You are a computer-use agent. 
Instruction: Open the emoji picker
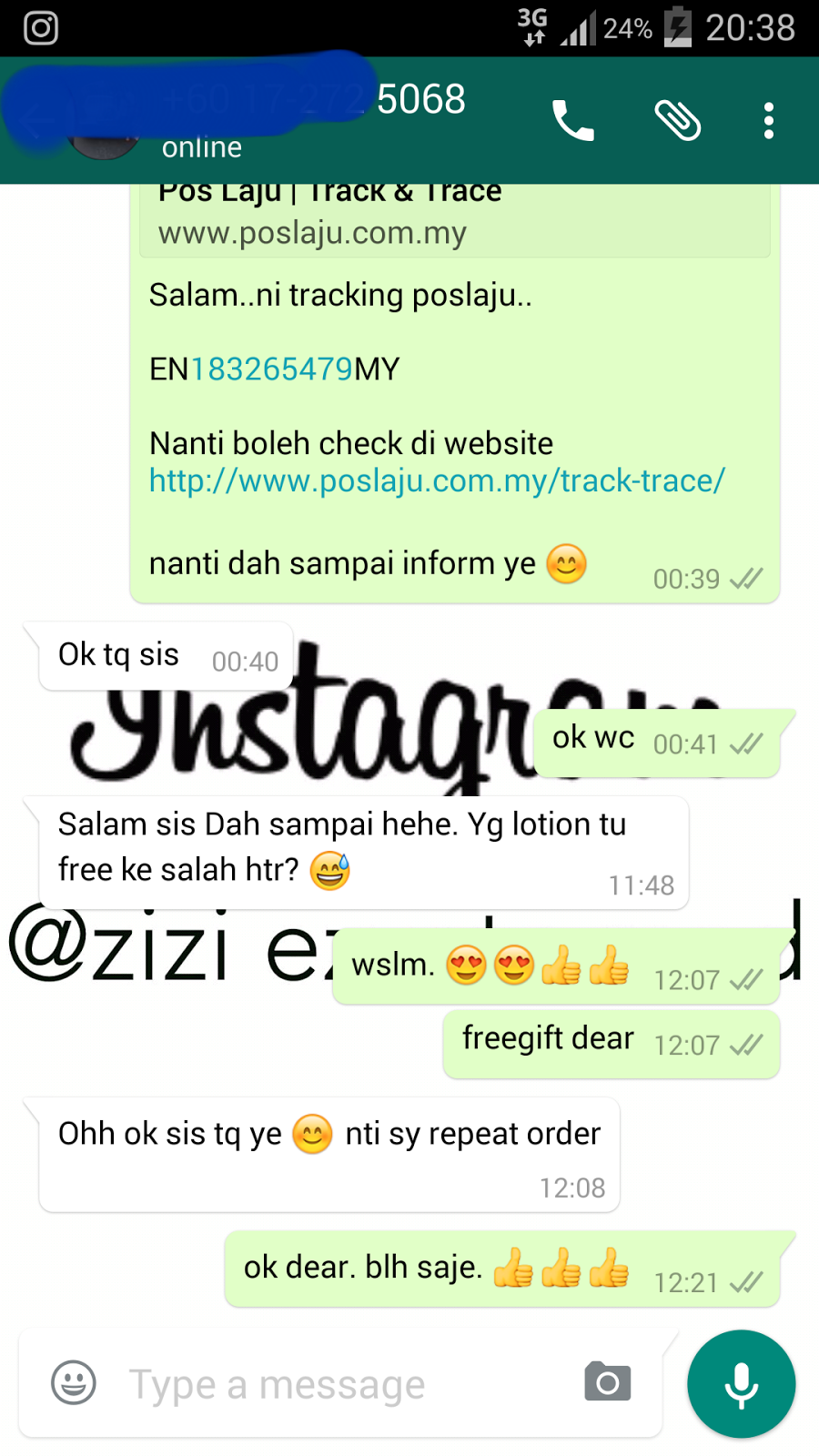(x=74, y=1383)
